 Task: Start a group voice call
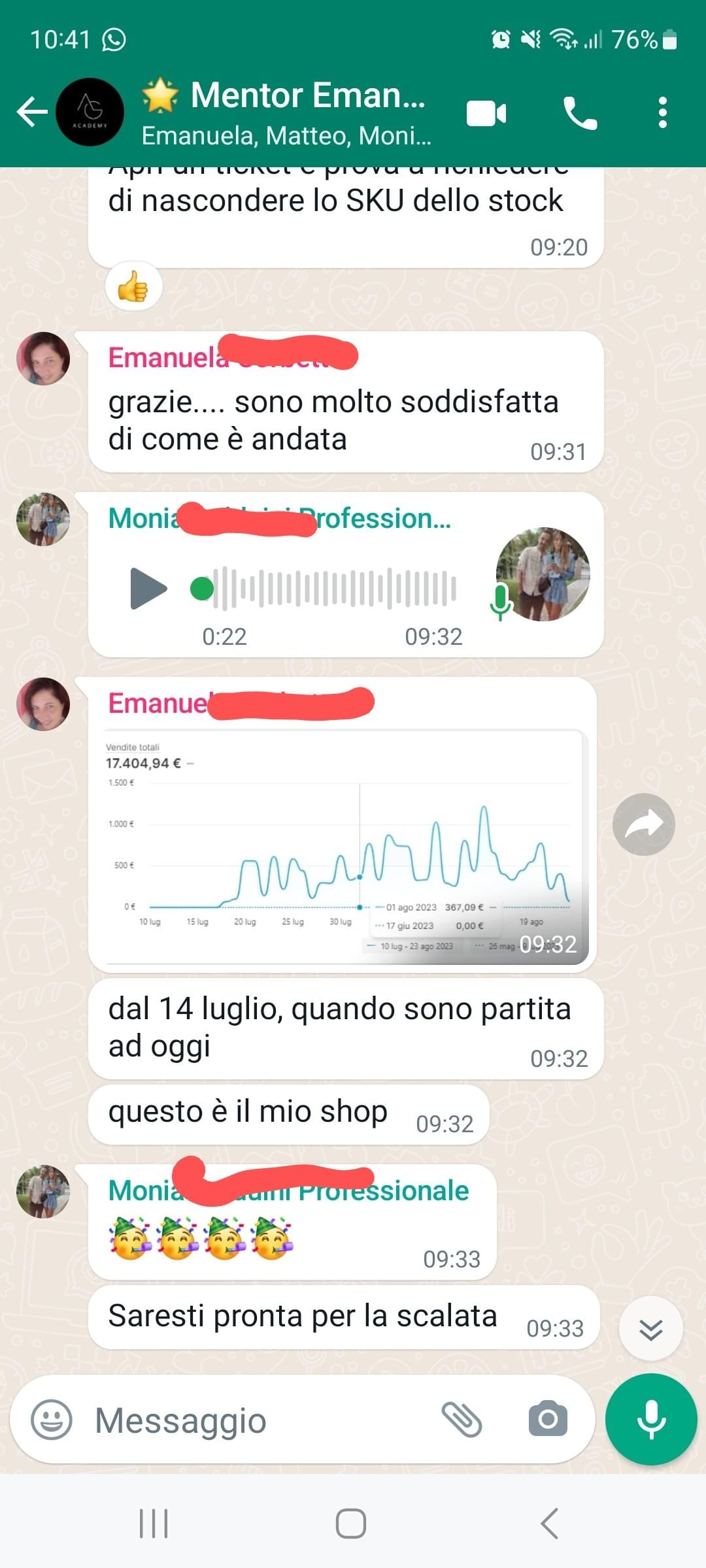(580, 114)
